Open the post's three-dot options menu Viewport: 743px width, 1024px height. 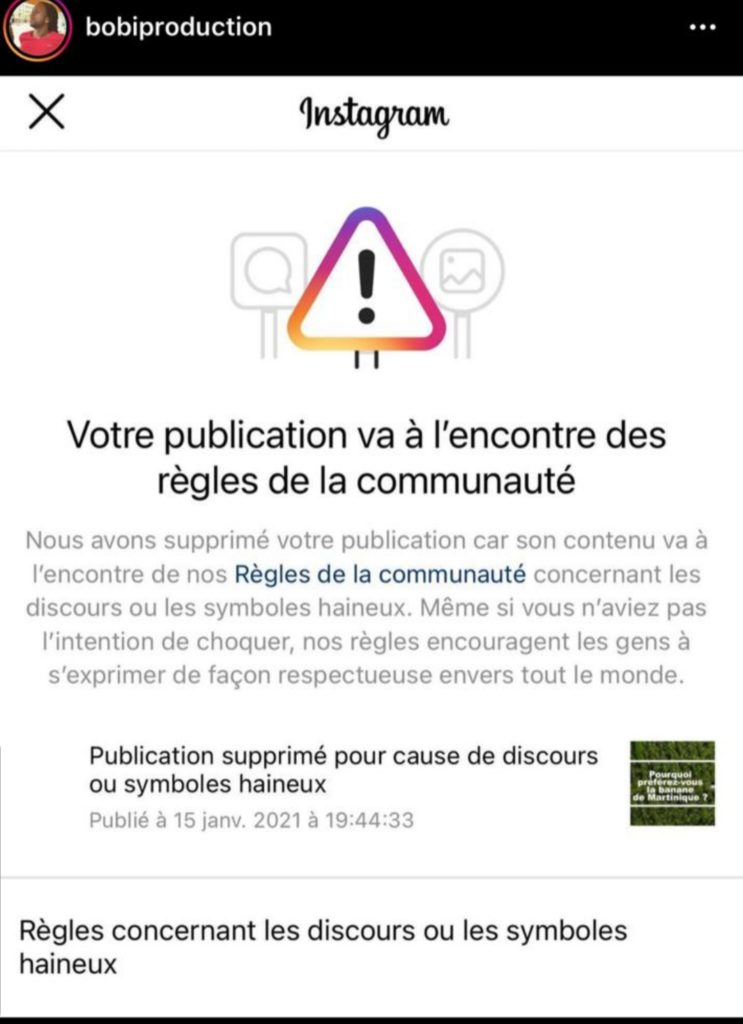[x=703, y=27]
